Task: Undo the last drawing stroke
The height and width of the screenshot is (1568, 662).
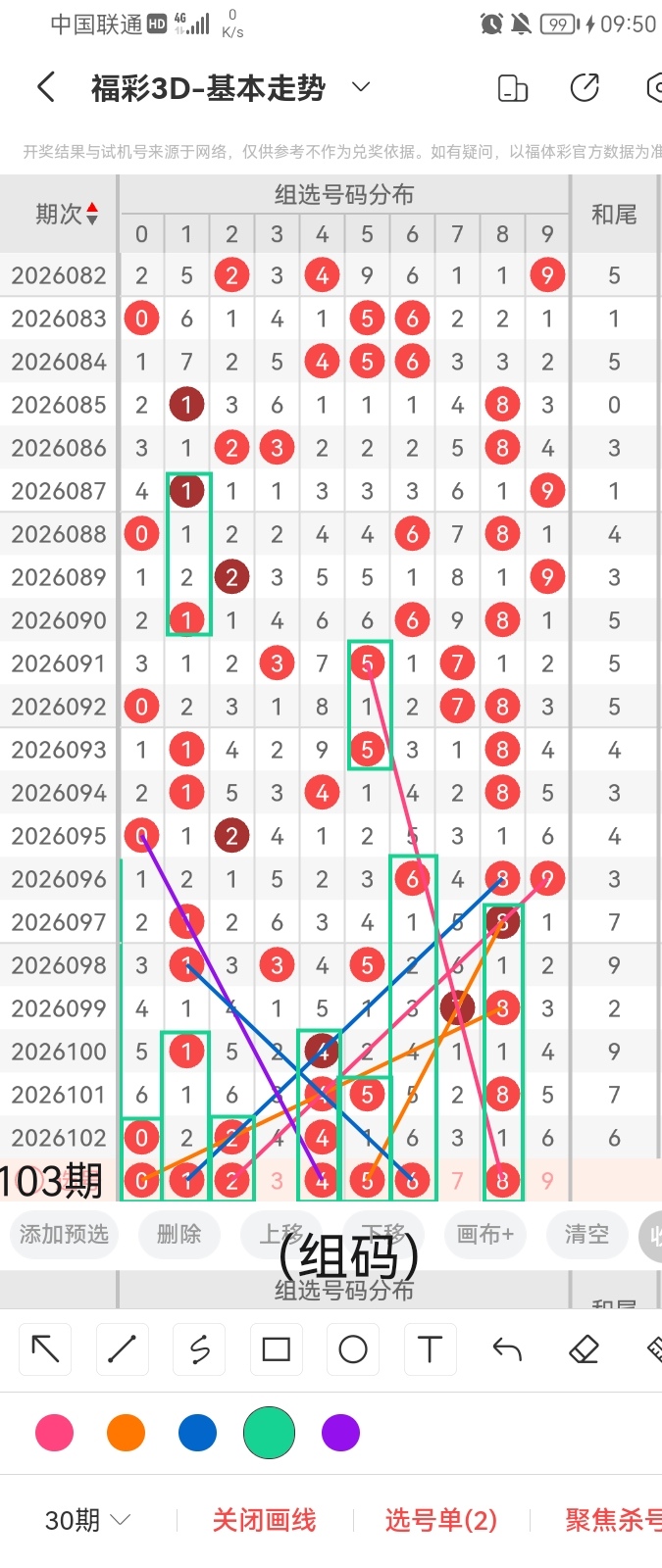Action: click(507, 1349)
